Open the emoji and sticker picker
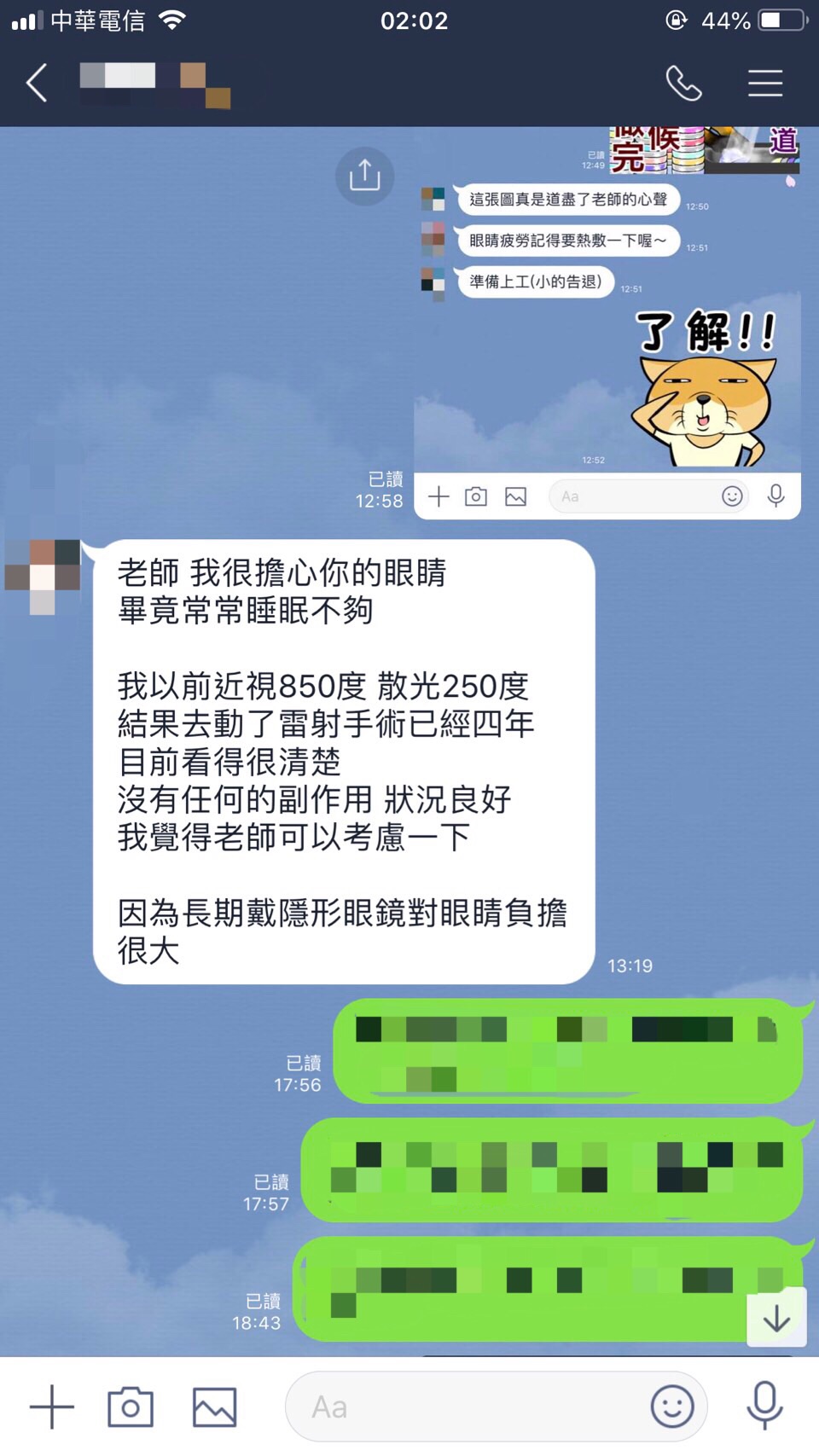 (672, 1407)
